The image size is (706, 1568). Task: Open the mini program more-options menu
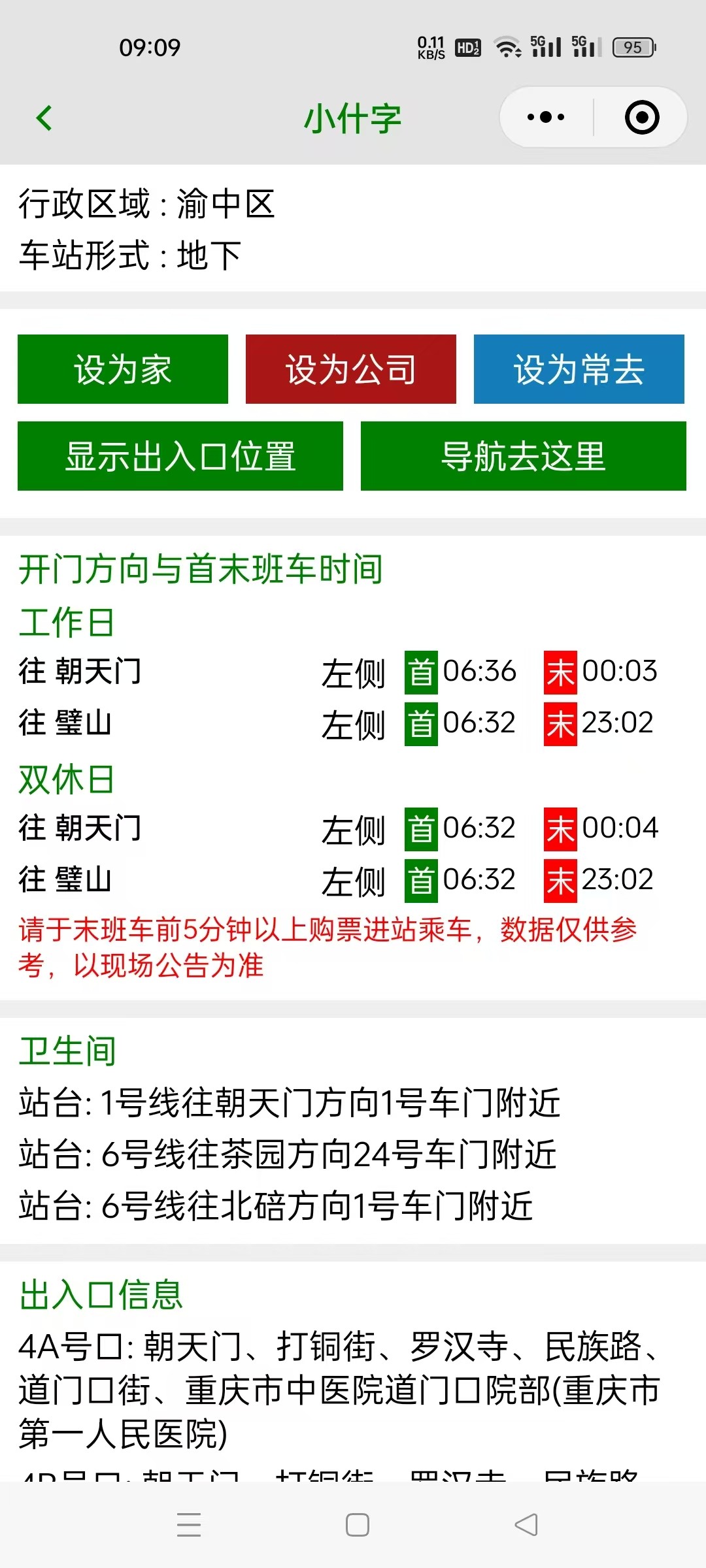pos(546,118)
